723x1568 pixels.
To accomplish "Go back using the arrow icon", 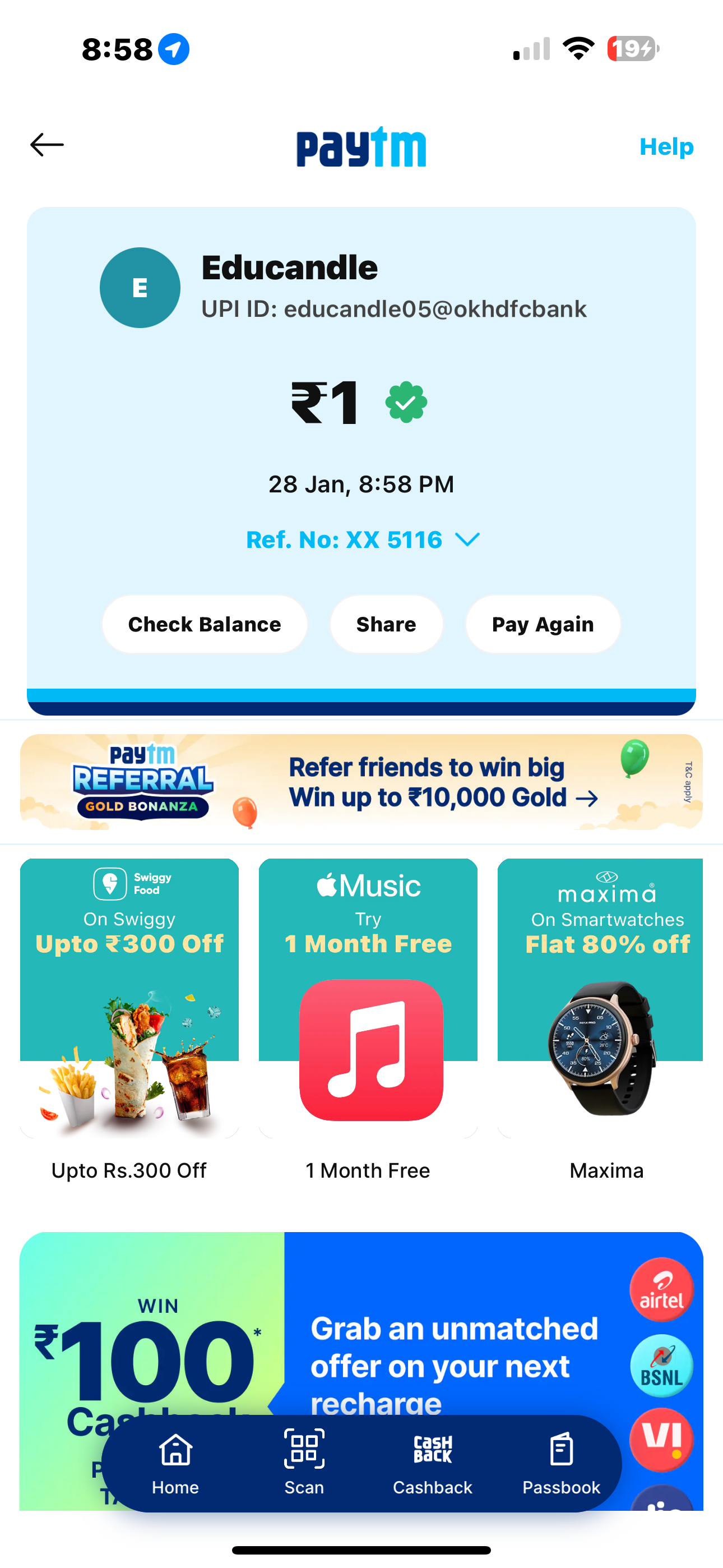I will tap(47, 145).
